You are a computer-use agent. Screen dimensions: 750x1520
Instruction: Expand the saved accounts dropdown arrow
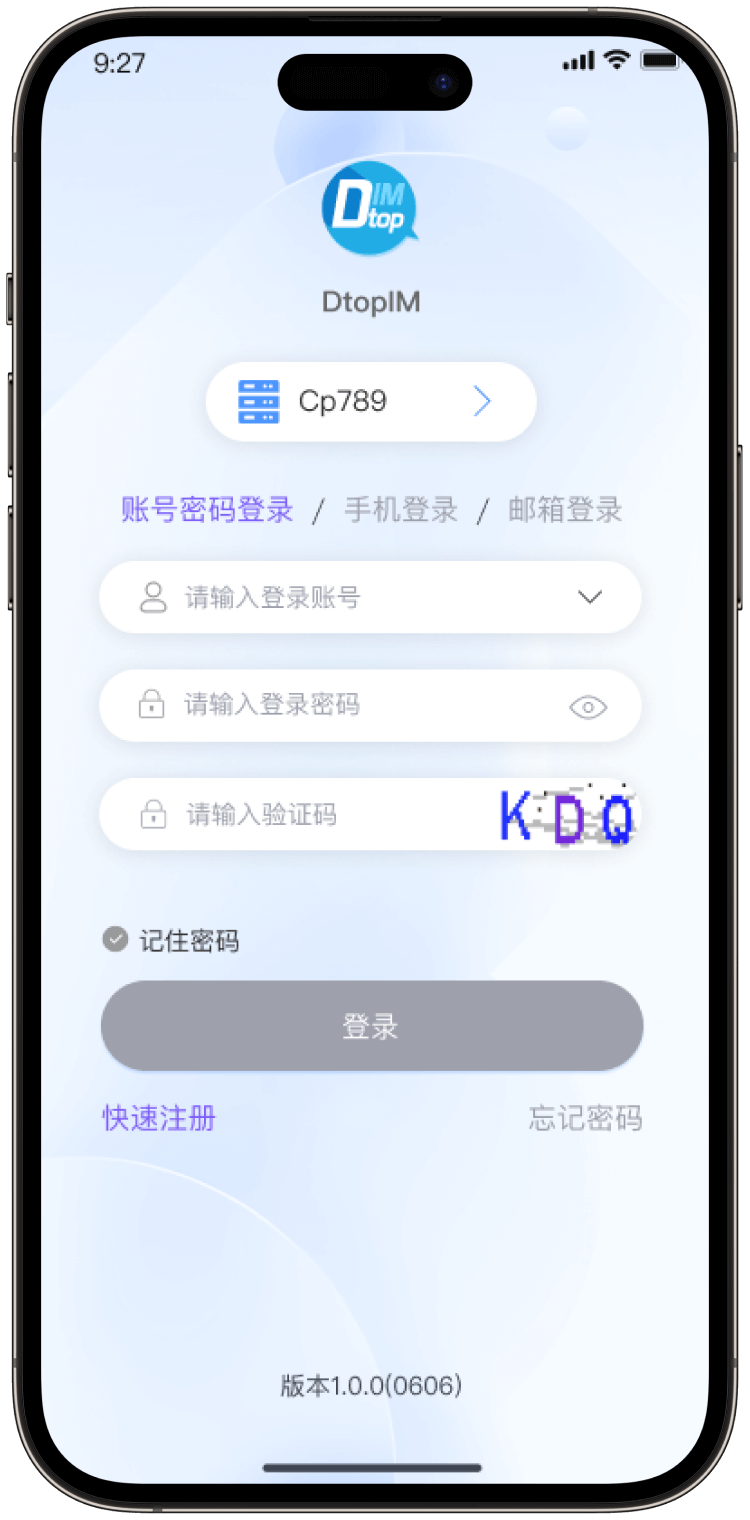tap(590, 598)
